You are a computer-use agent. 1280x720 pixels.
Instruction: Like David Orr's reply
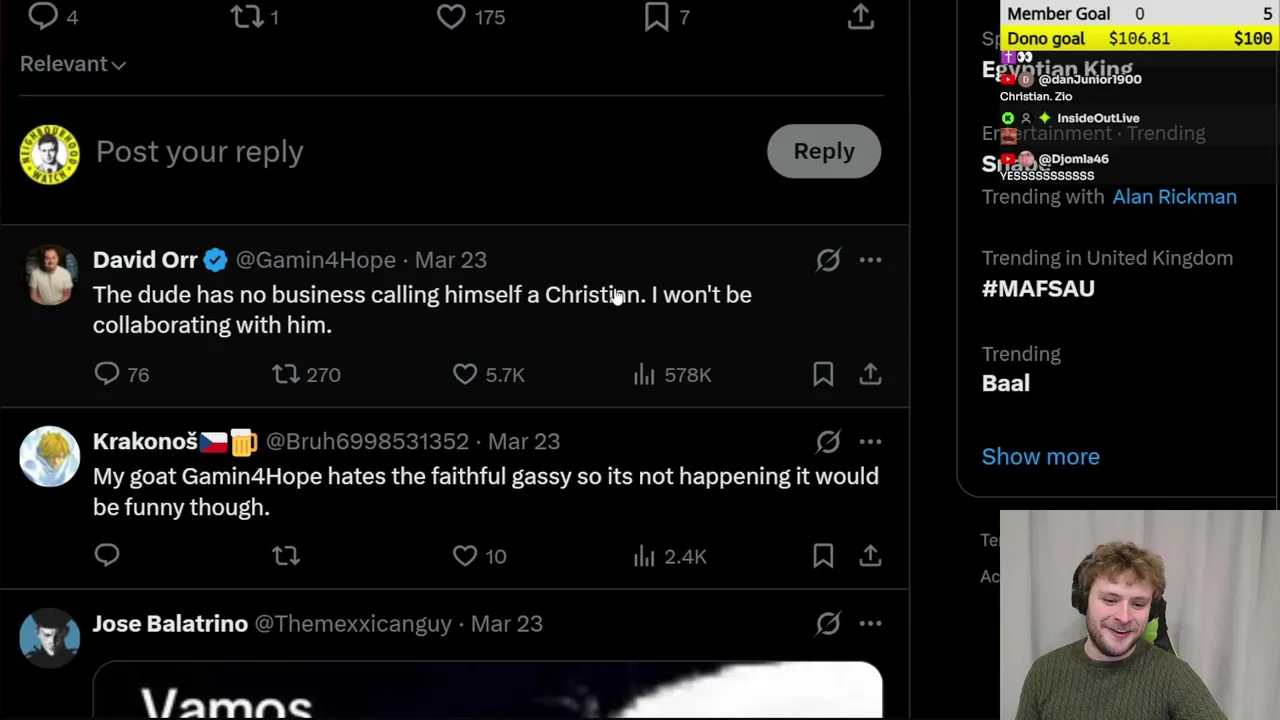pos(465,374)
